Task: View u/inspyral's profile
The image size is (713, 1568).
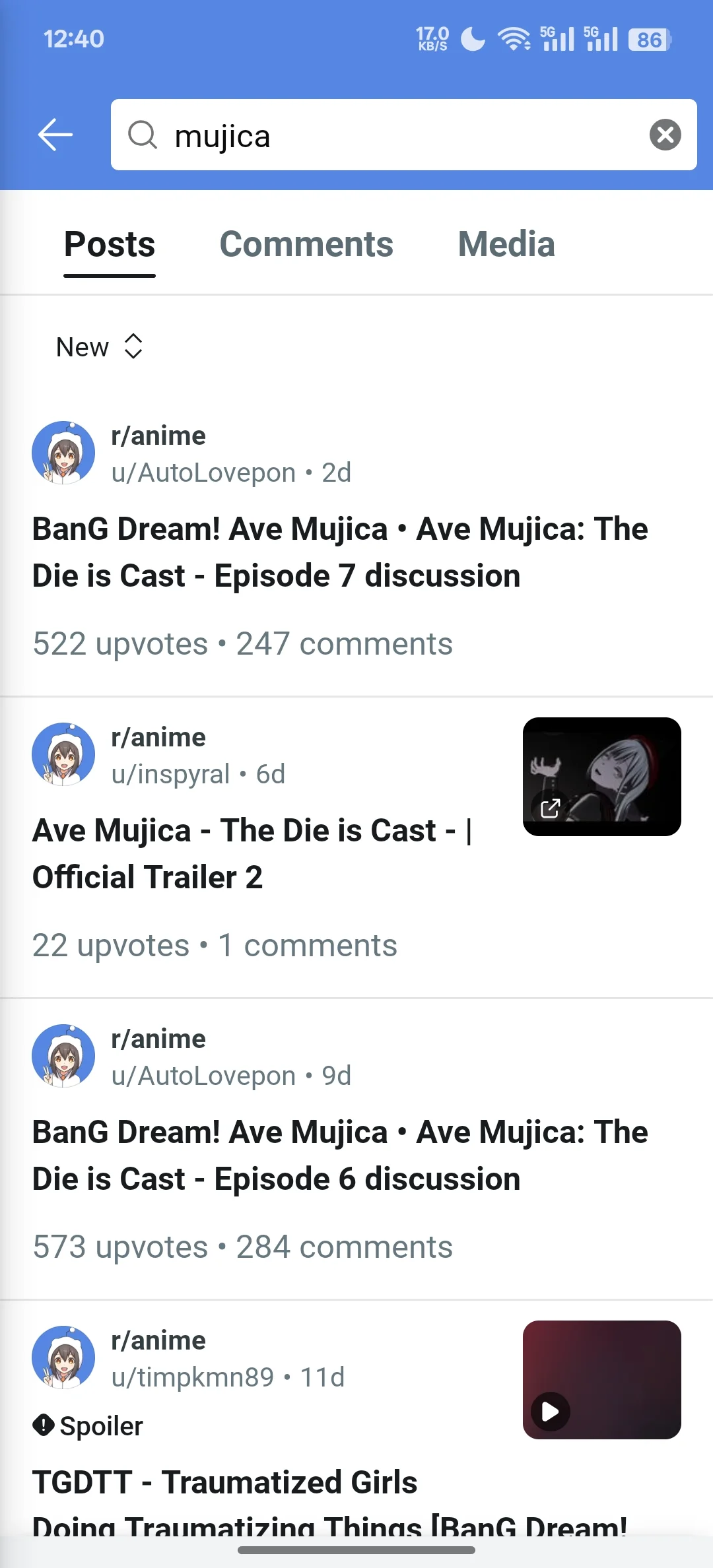Action: click(x=170, y=774)
